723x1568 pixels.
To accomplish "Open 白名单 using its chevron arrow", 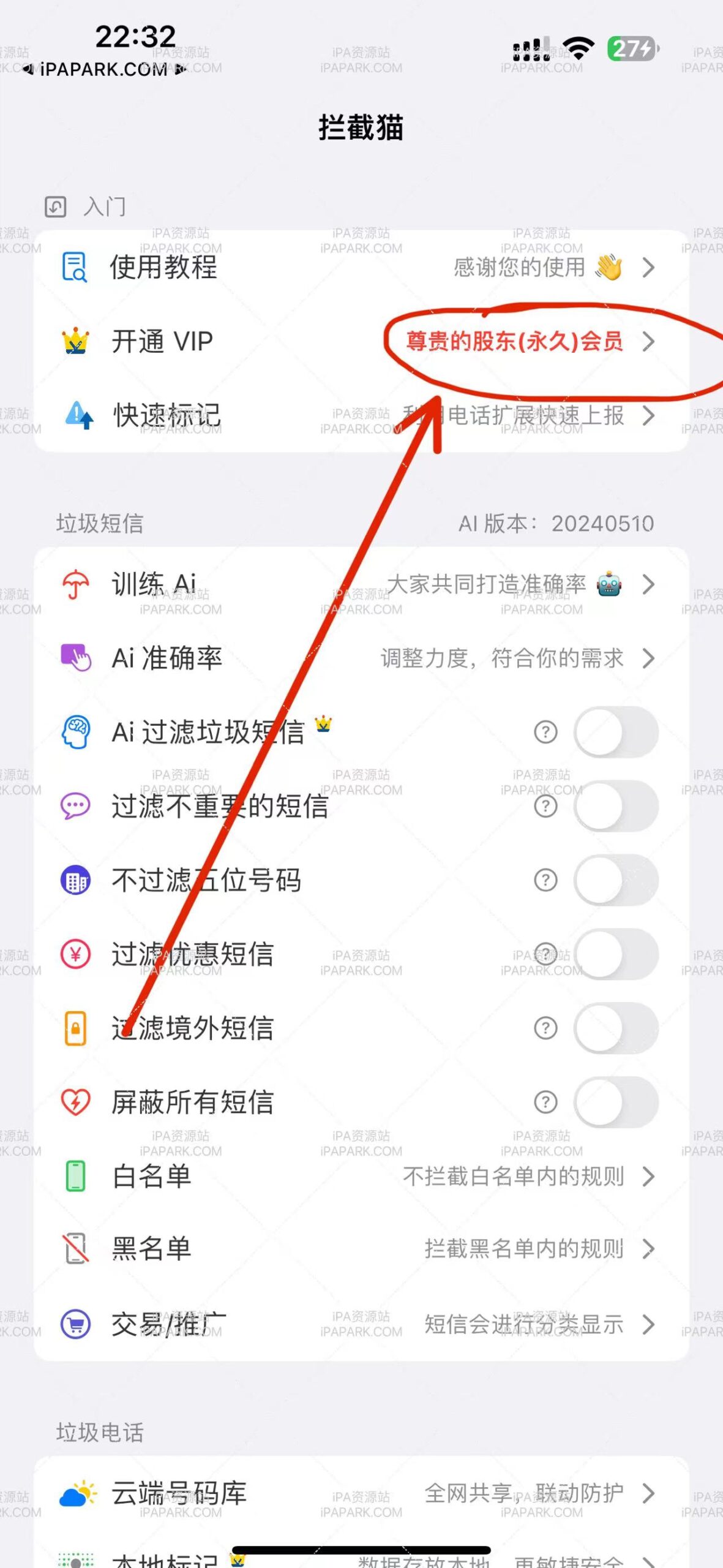I will pos(648,1176).
